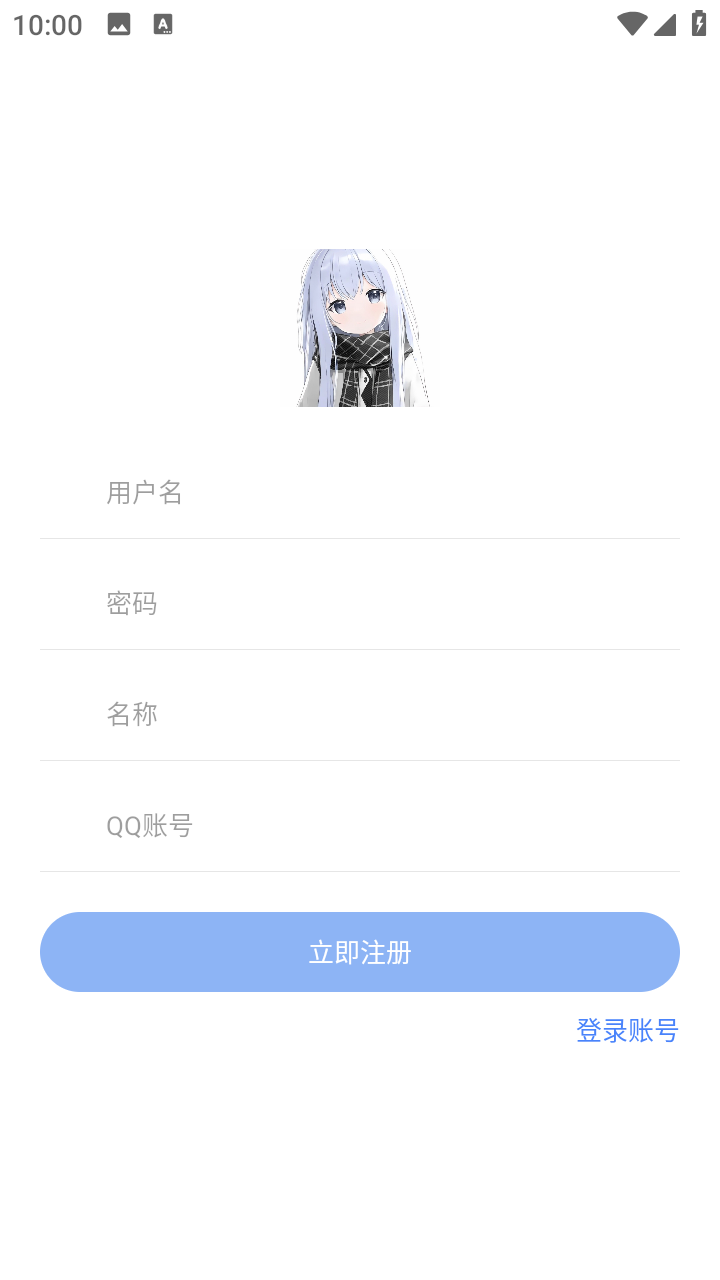
Task: Click the blue rounded registration button
Action: click(360, 952)
